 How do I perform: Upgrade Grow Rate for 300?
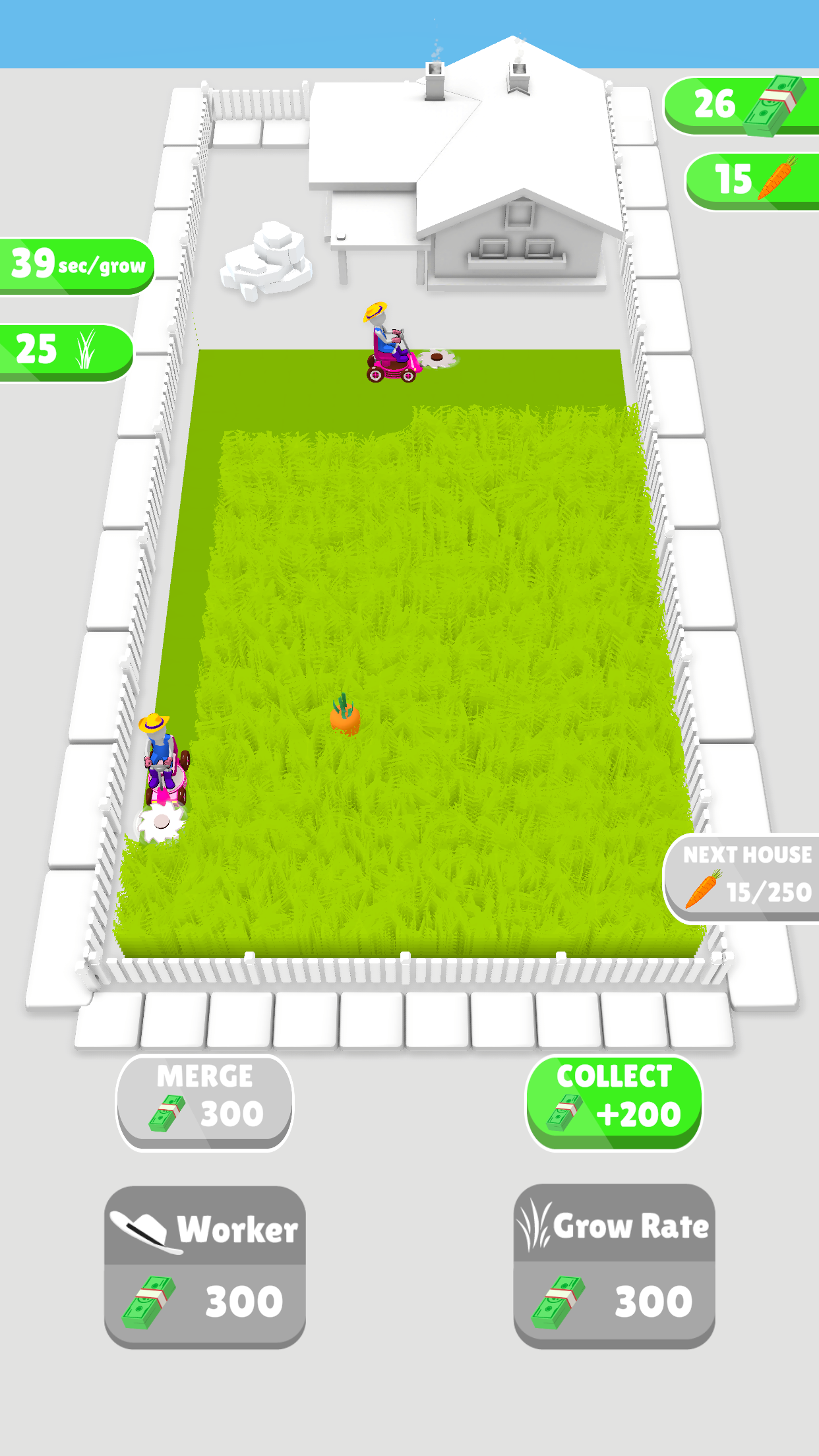pos(614,1267)
